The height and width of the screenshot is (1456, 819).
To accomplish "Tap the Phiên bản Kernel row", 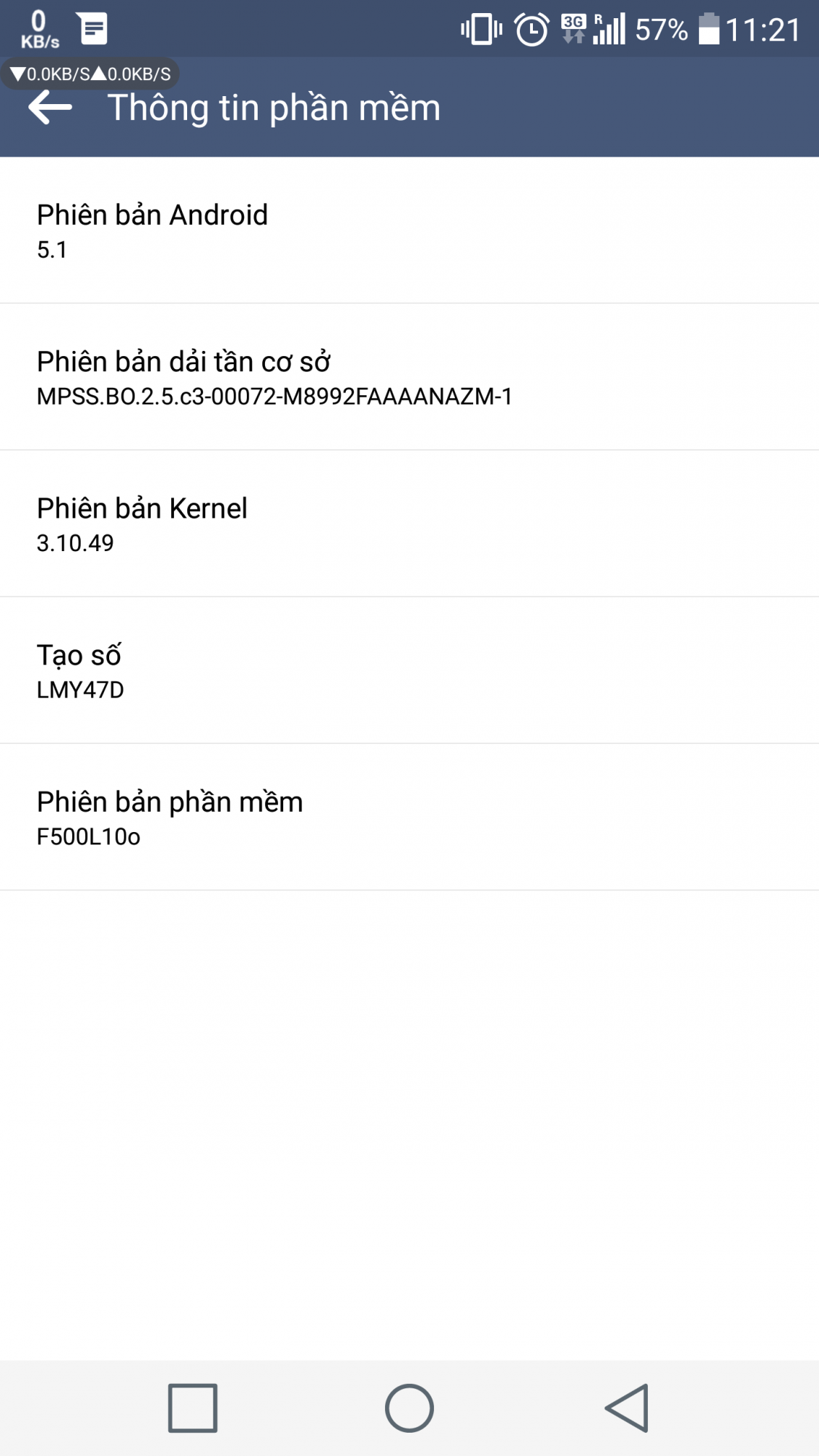I will (x=409, y=524).
